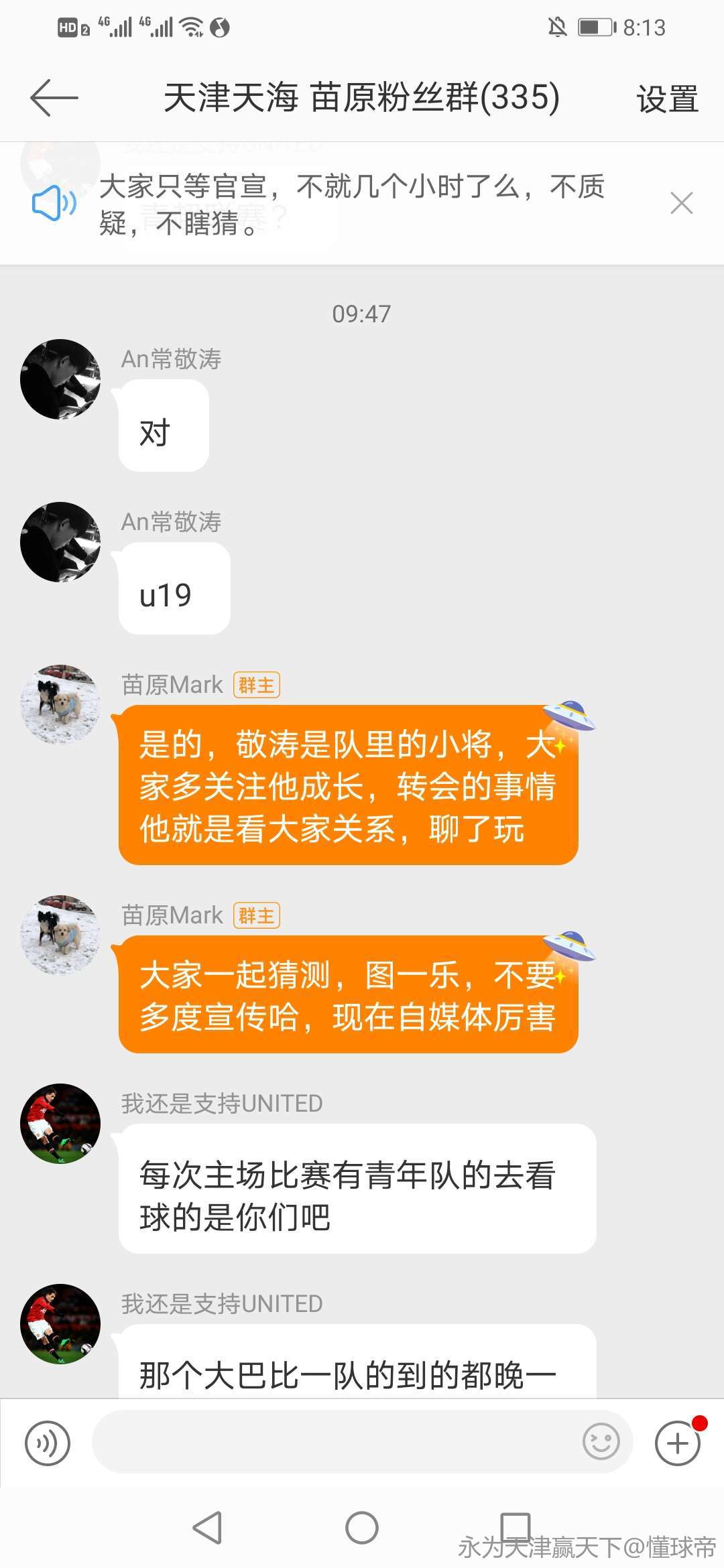Image resolution: width=724 pixels, height=1568 pixels.
Task: Open the plus attachment menu
Action: click(678, 1442)
